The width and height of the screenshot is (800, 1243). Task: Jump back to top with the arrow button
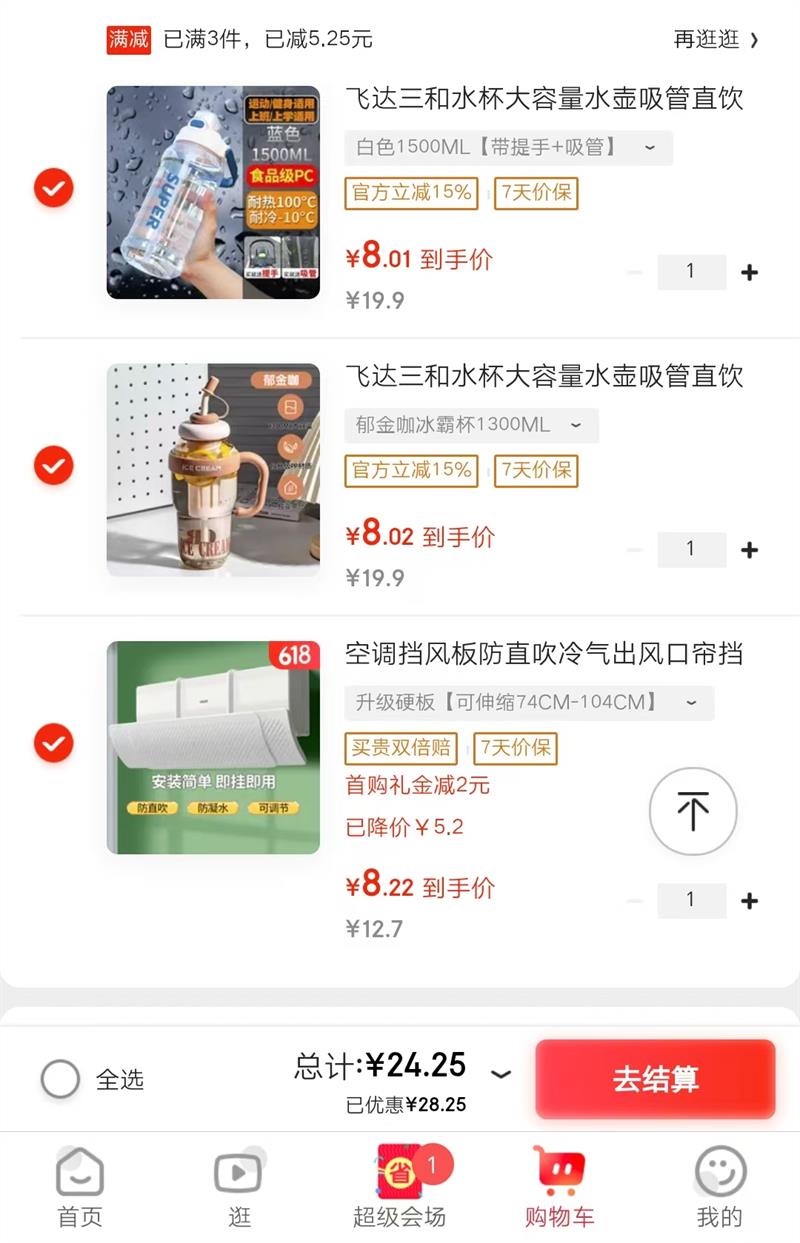point(693,811)
